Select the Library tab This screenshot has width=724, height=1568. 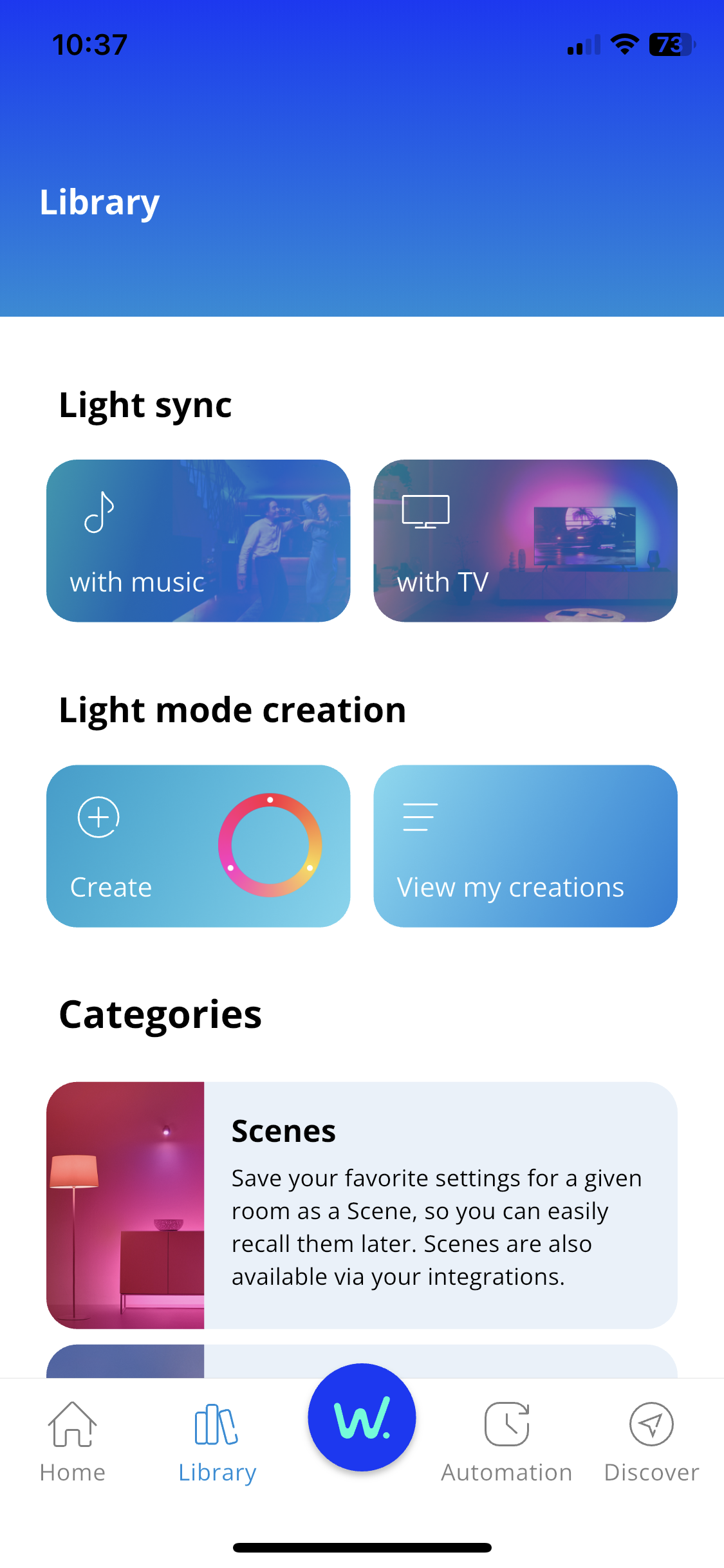217,1442
